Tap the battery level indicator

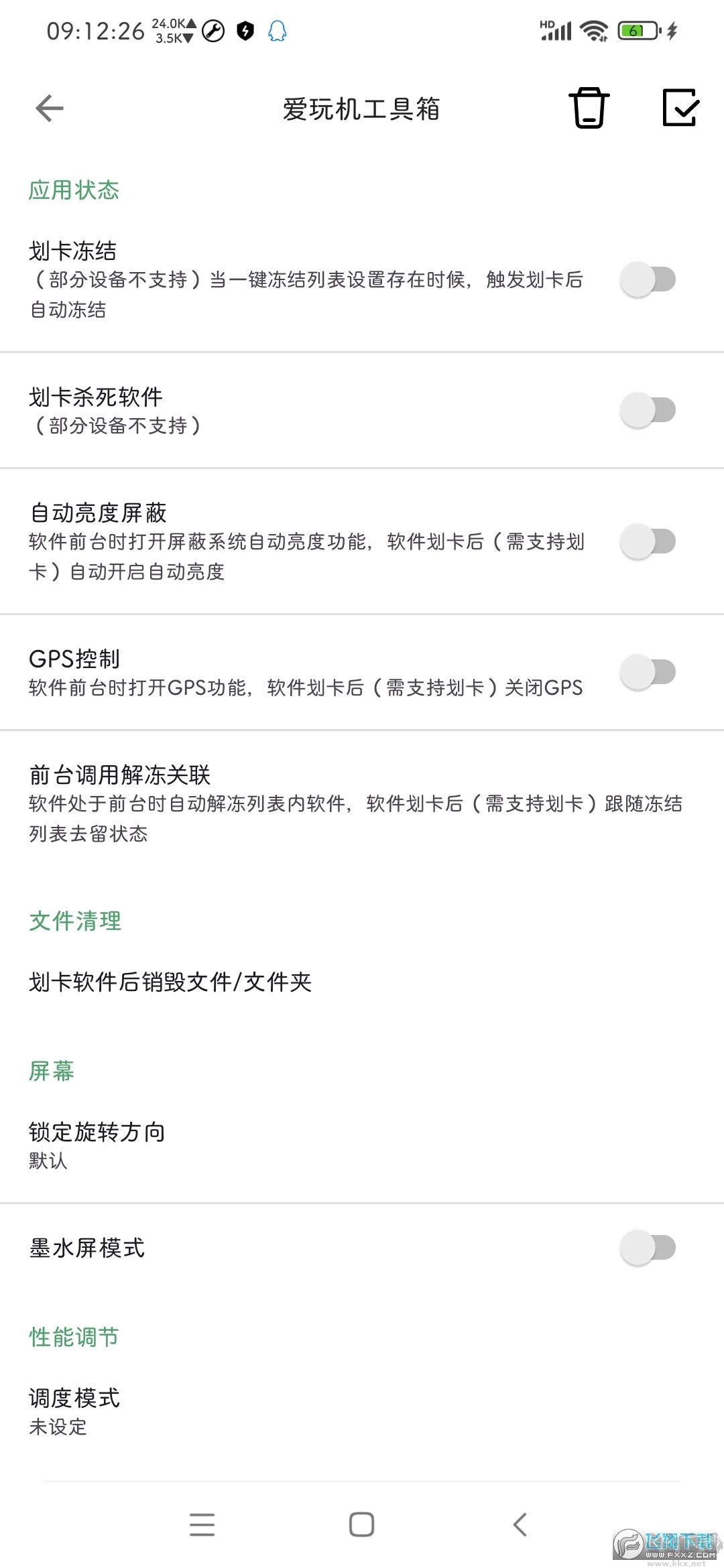pyautogui.click(x=636, y=29)
